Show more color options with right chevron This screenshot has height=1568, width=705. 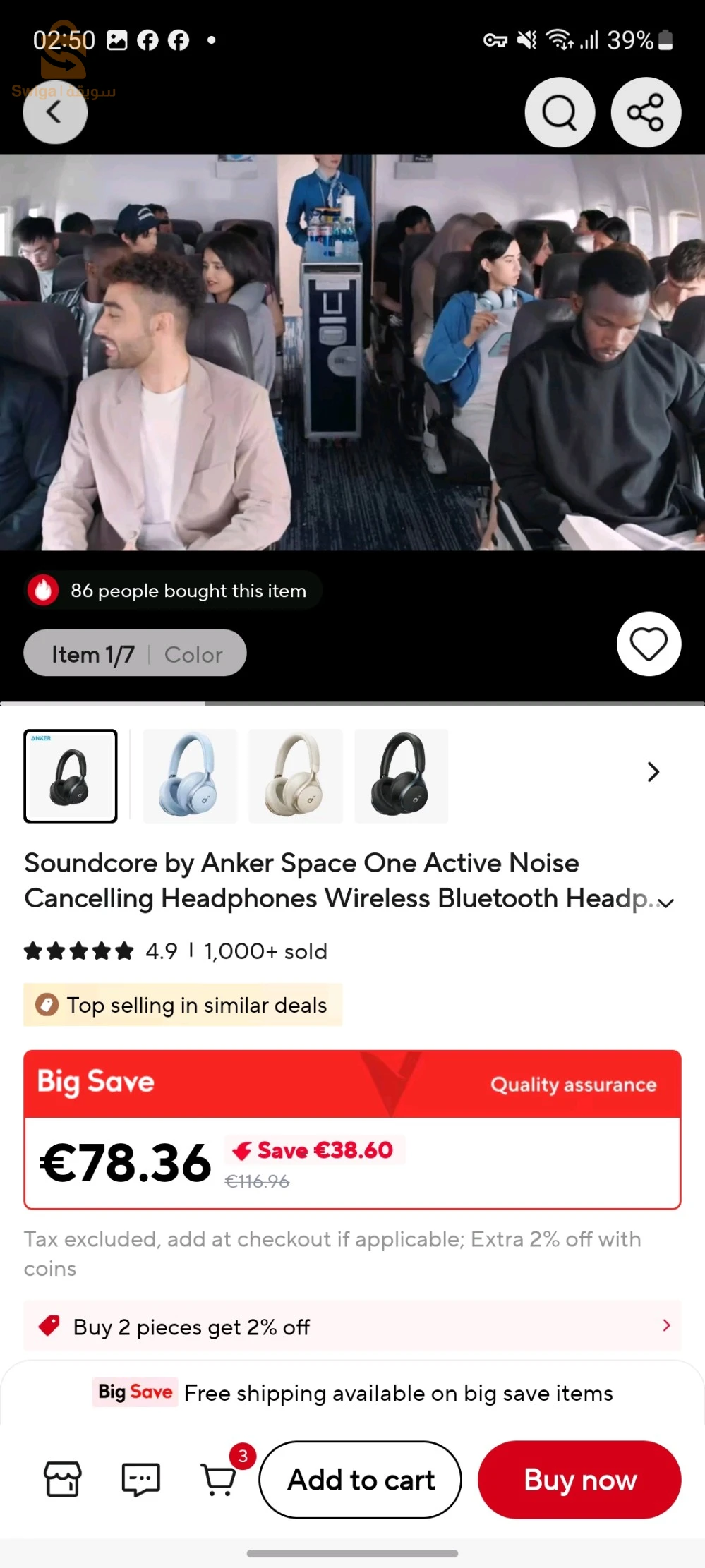point(653,772)
